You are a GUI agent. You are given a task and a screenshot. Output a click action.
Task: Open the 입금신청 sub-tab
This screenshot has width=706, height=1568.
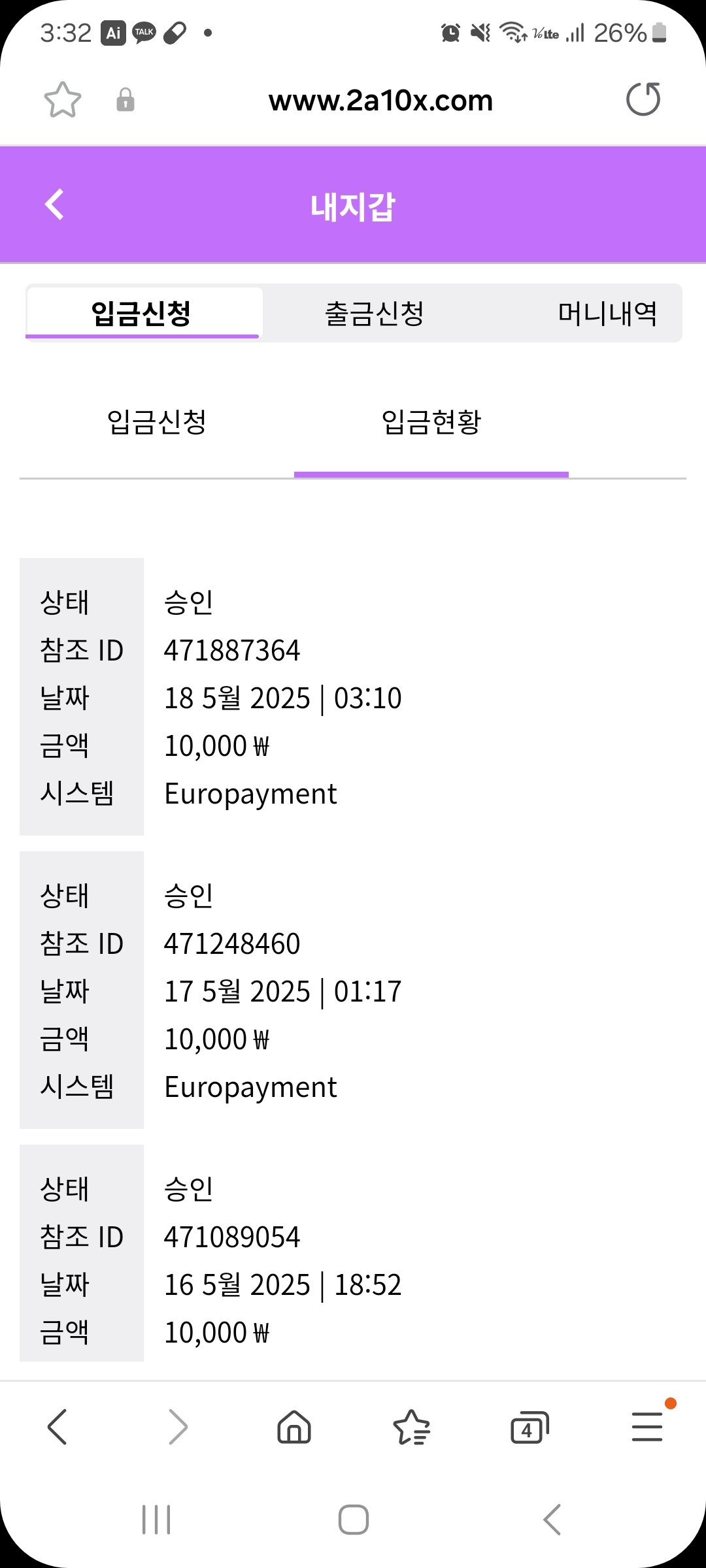pyautogui.click(x=157, y=422)
